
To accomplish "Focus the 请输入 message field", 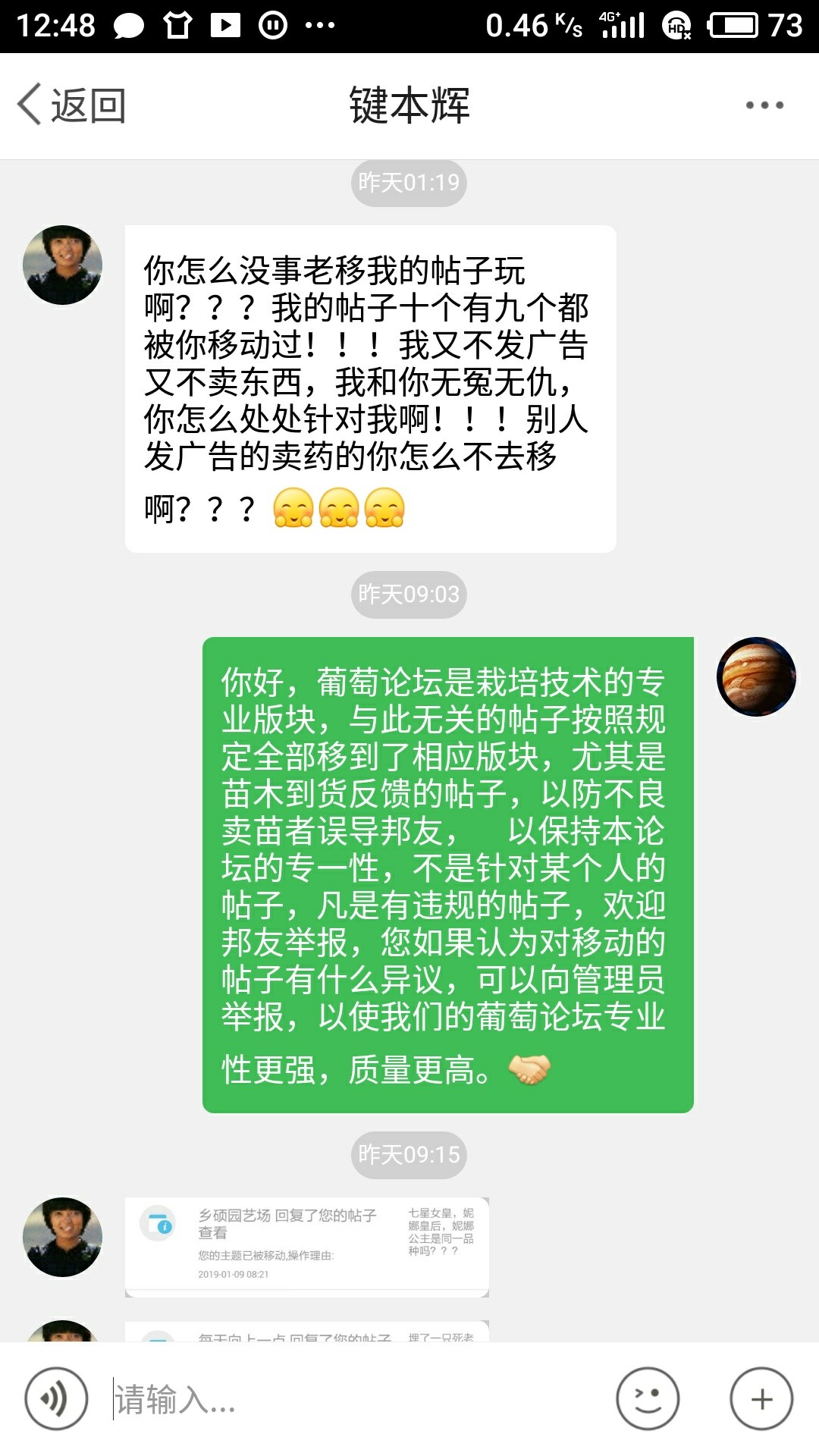I will 356,1398.
